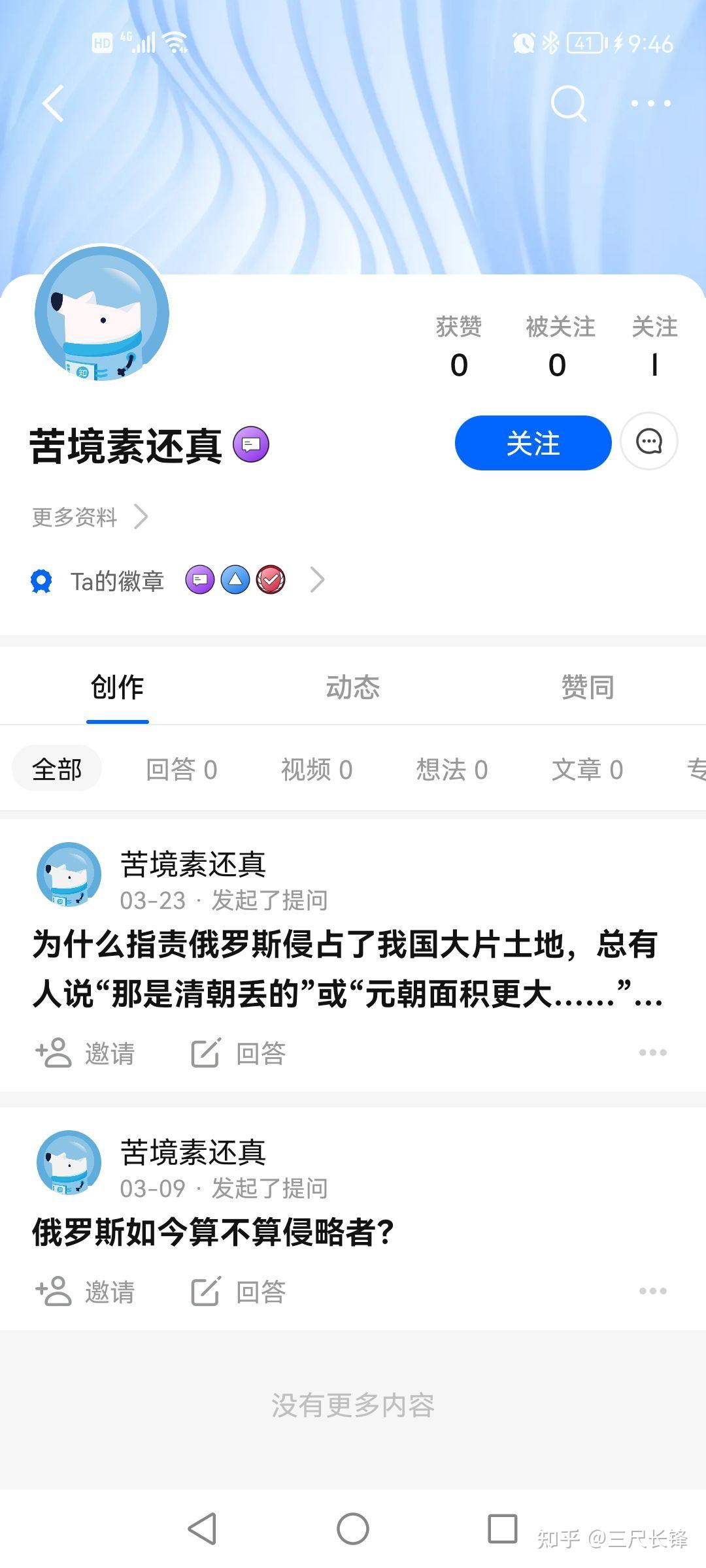Viewport: 706px width, 1568px height.
Task: Filter by 回答 0
Action: tap(181, 770)
